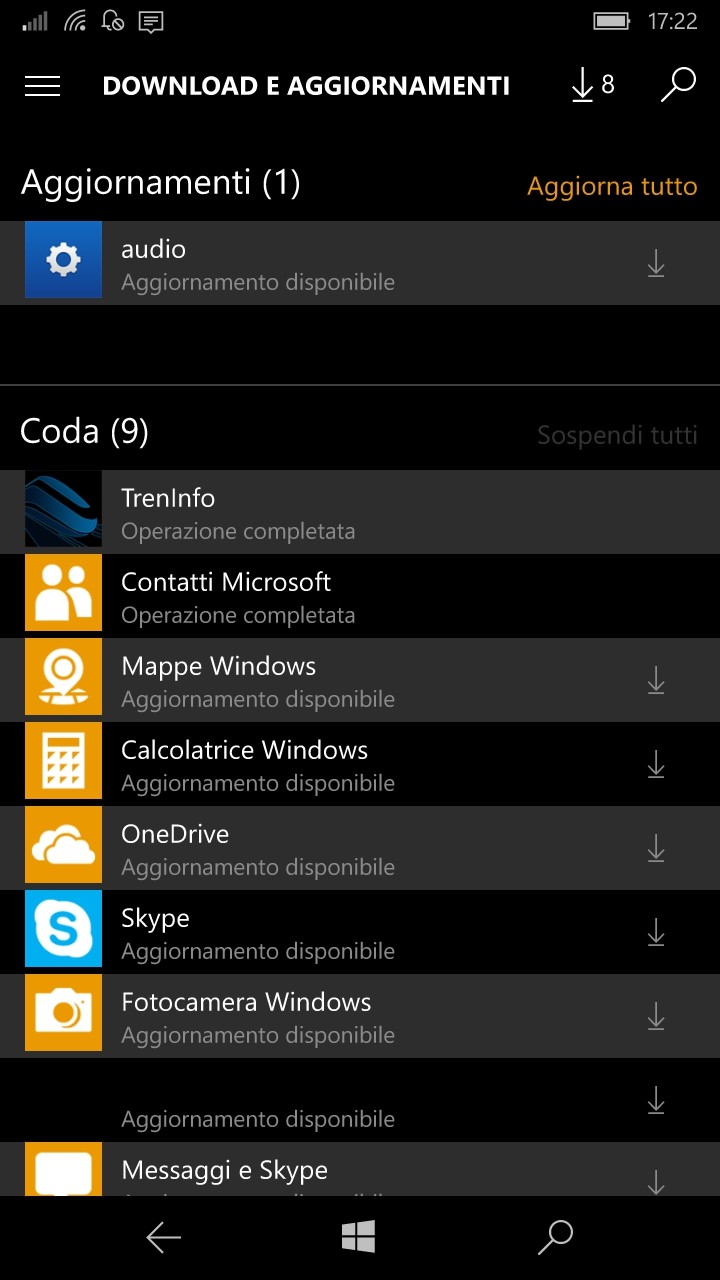Download the Calcolatrice Windows update
This screenshot has width=720, height=1280.
(x=656, y=765)
